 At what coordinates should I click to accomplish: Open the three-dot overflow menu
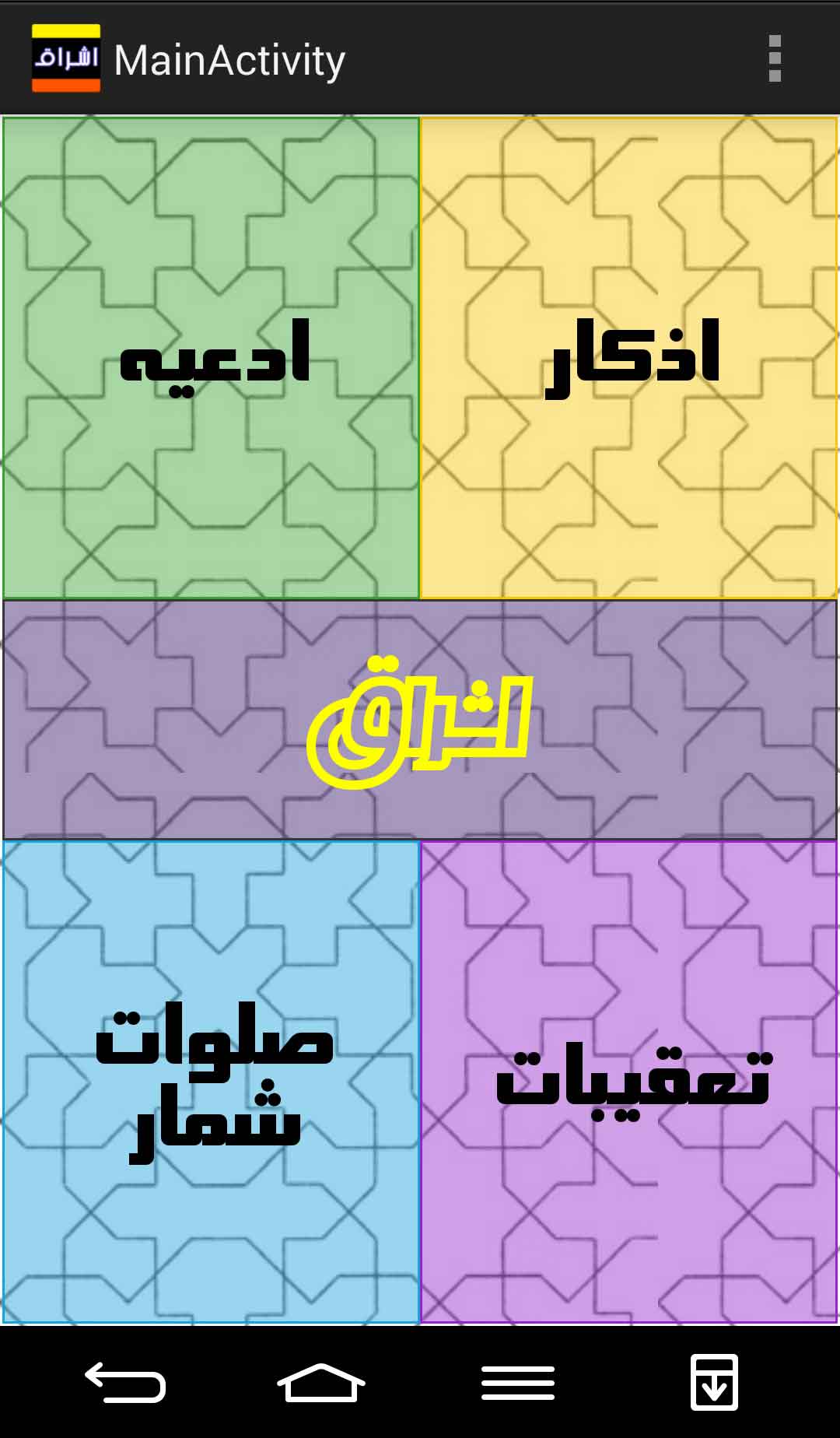tap(774, 58)
